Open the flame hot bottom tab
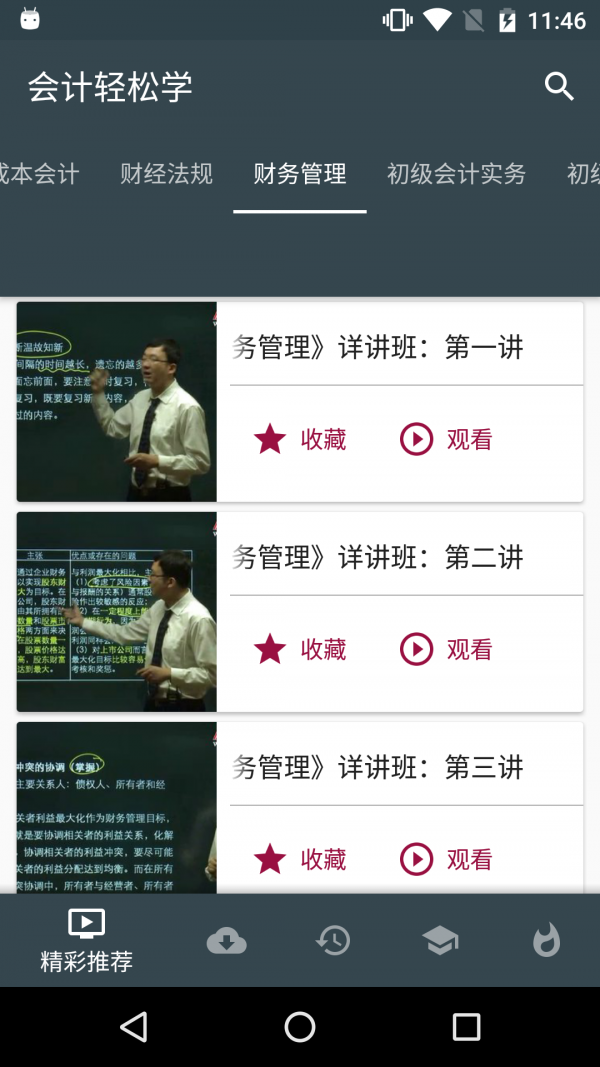The width and height of the screenshot is (600, 1067). 546,940
